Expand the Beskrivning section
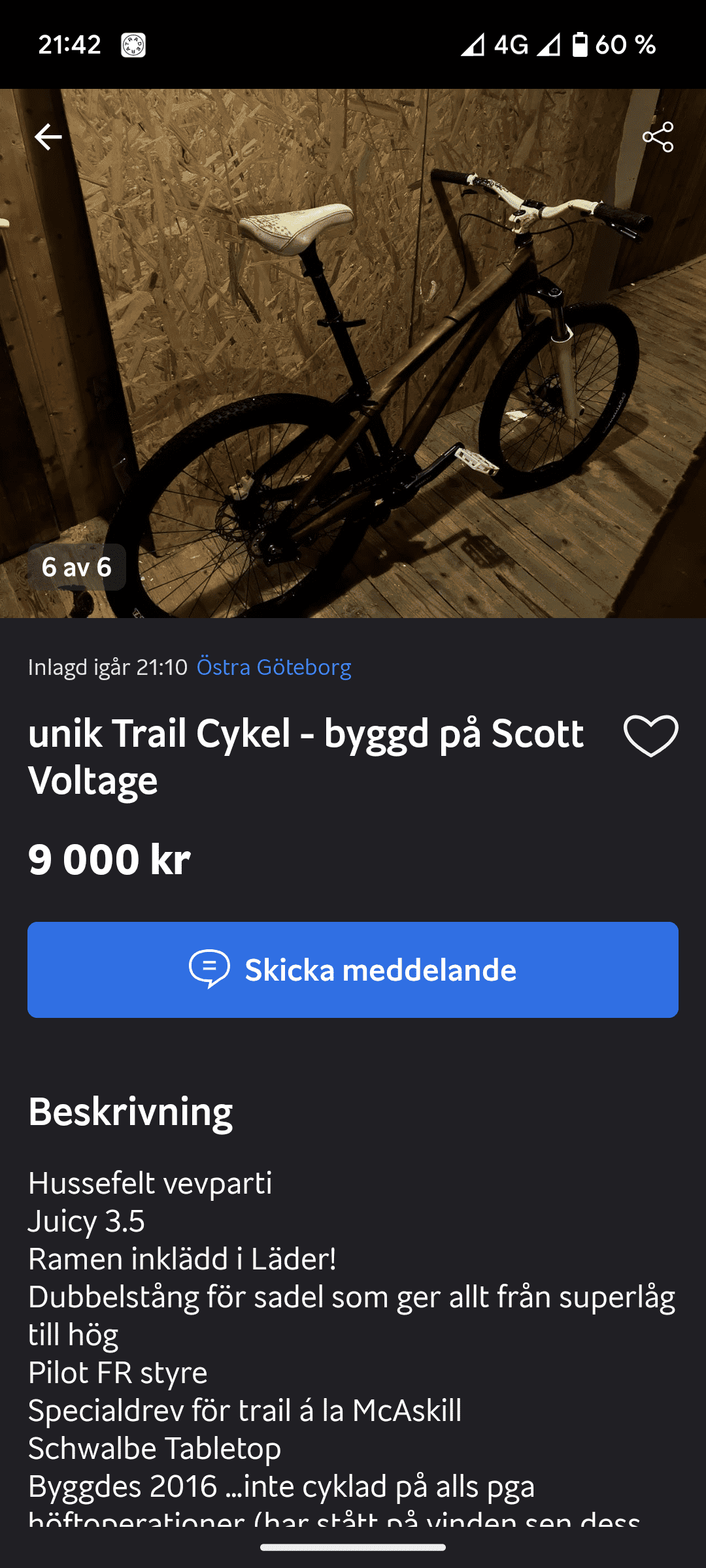Screen dimensions: 706x1568 [129, 1109]
